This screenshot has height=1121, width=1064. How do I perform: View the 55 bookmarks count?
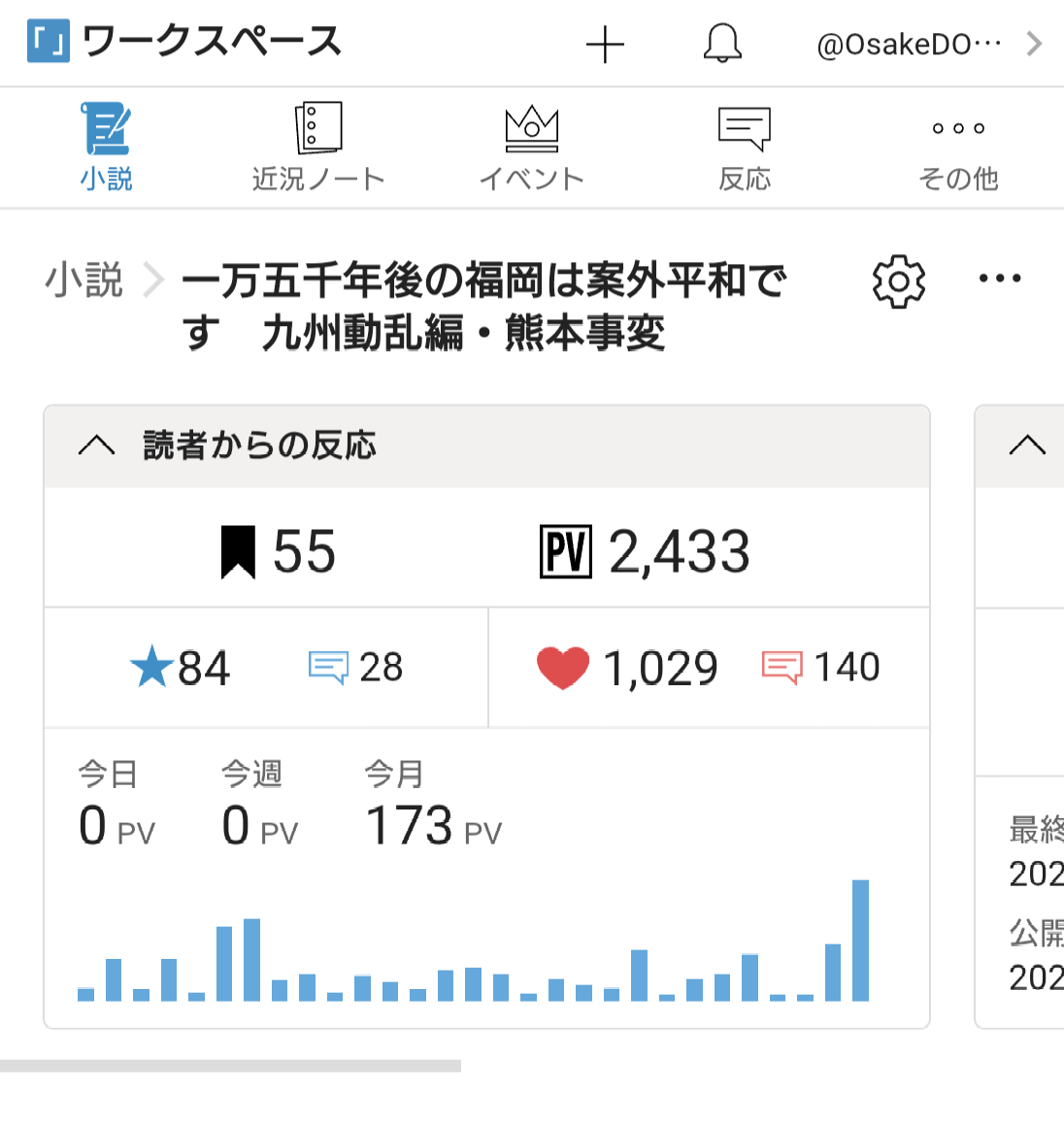click(279, 551)
